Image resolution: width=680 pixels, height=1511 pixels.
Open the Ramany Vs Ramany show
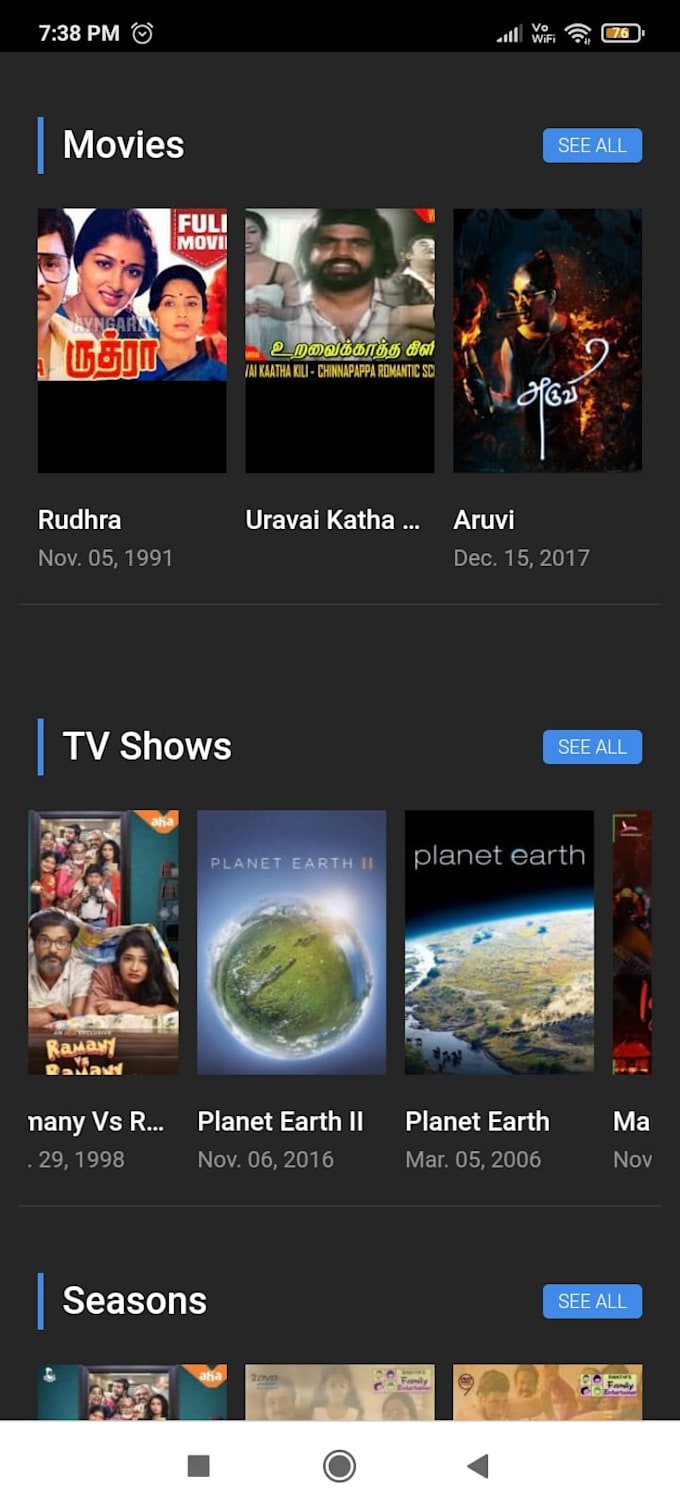tap(103, 942)
